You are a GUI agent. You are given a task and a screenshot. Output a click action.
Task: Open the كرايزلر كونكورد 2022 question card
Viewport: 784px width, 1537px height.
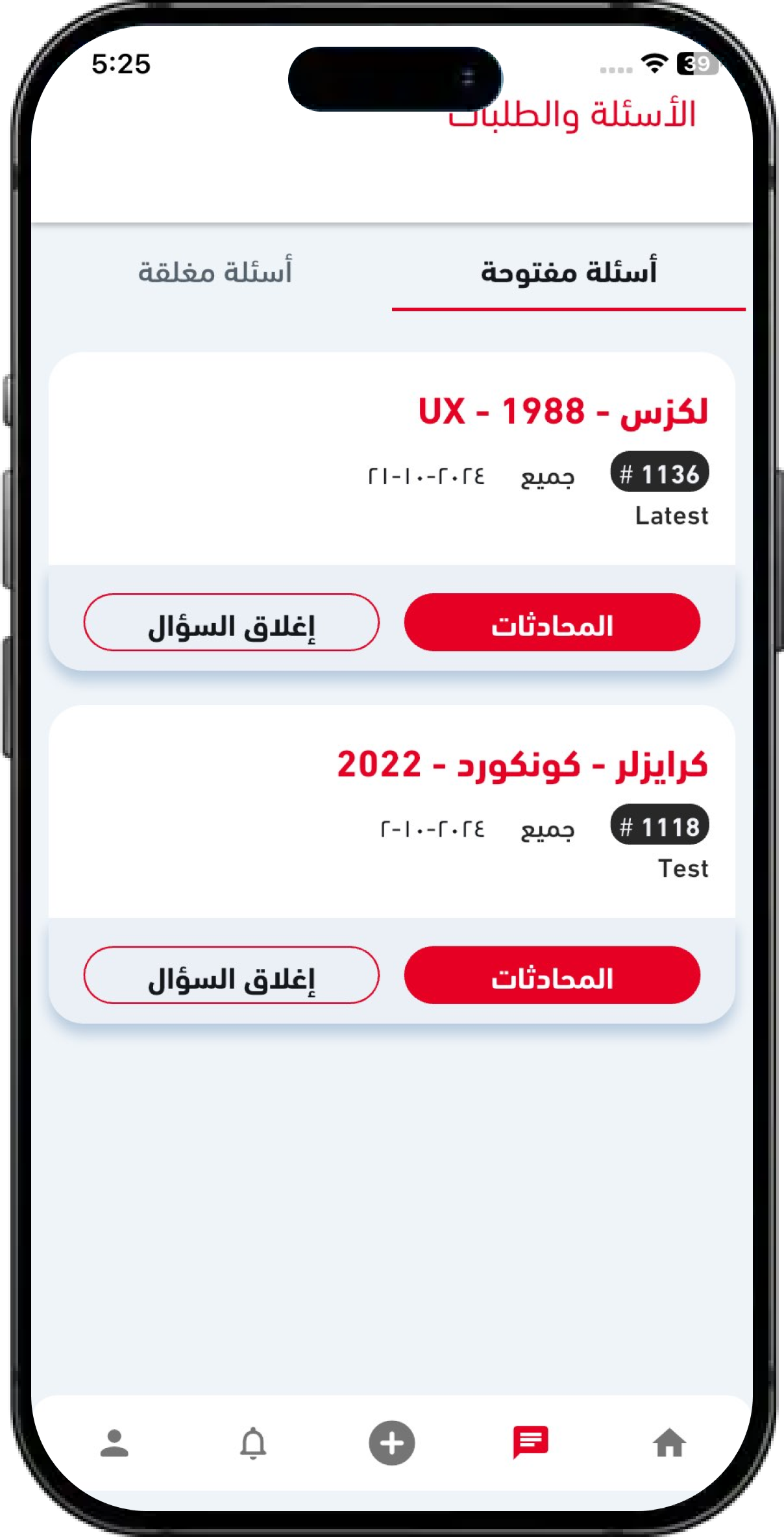(392, 812)
